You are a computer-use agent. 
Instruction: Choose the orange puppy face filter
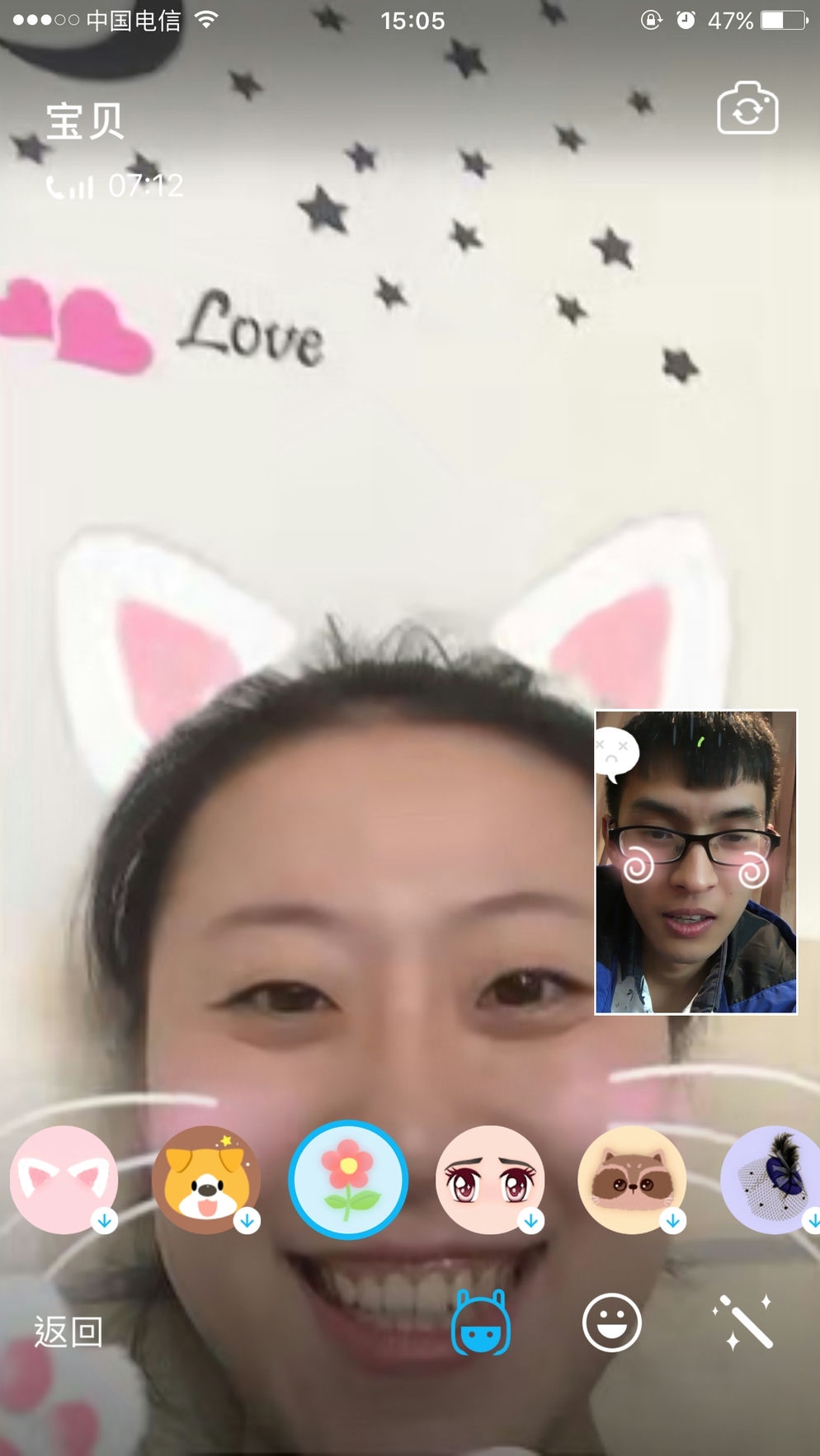pyautogui.click(x=206, y=1180)
